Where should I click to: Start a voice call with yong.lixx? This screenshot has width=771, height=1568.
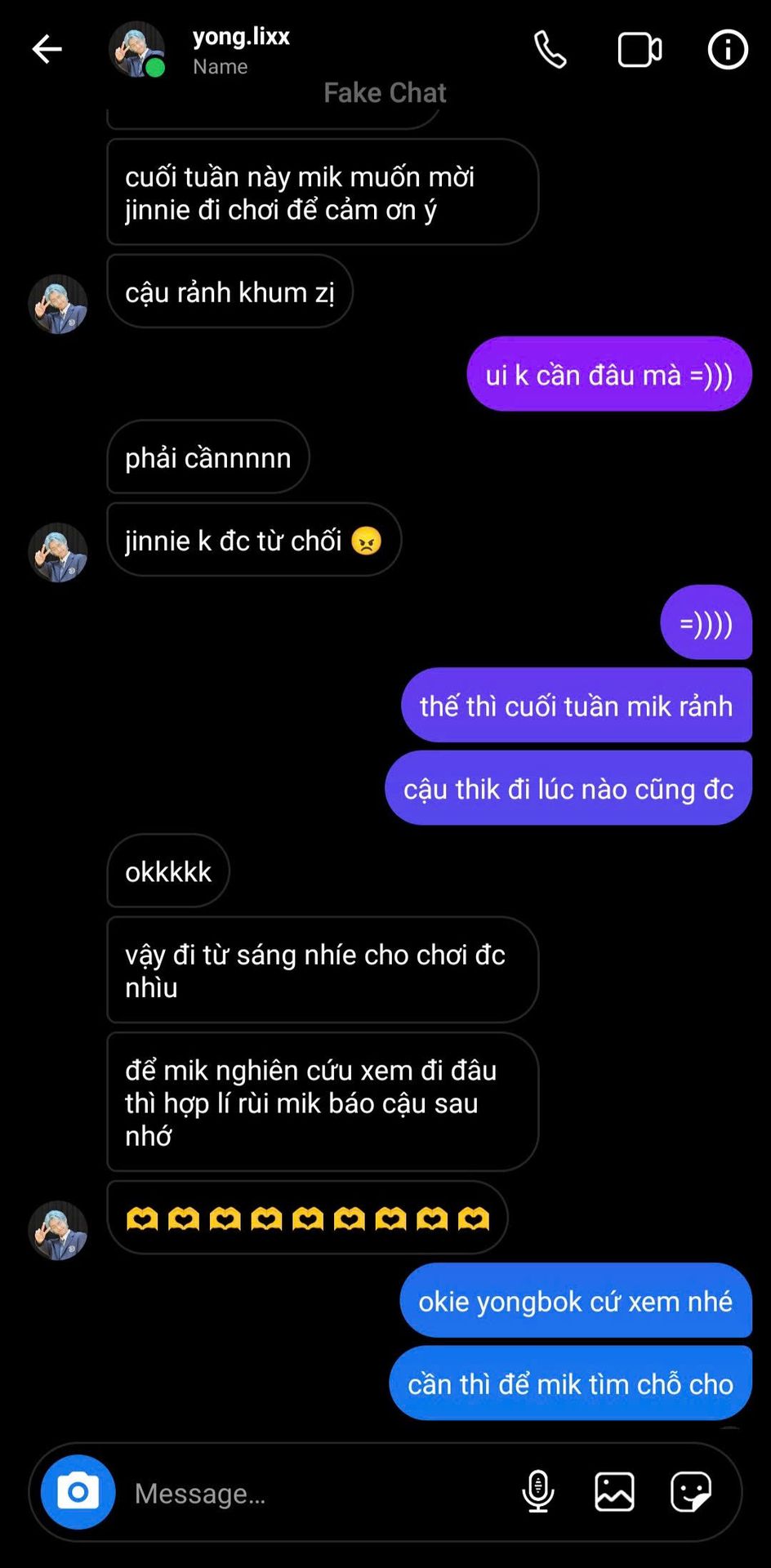pos(550,50)
